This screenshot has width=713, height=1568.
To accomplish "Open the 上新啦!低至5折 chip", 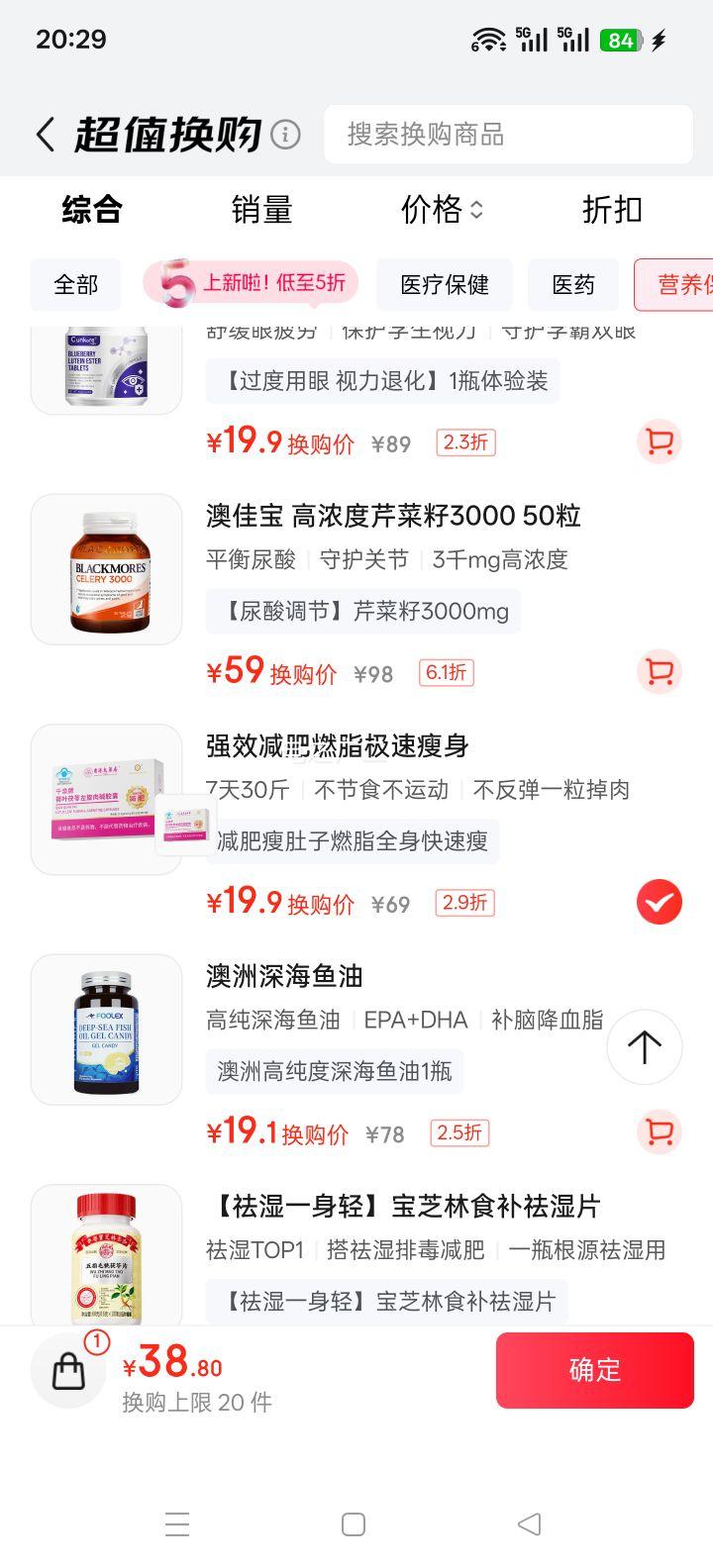I will click(252, 284).
